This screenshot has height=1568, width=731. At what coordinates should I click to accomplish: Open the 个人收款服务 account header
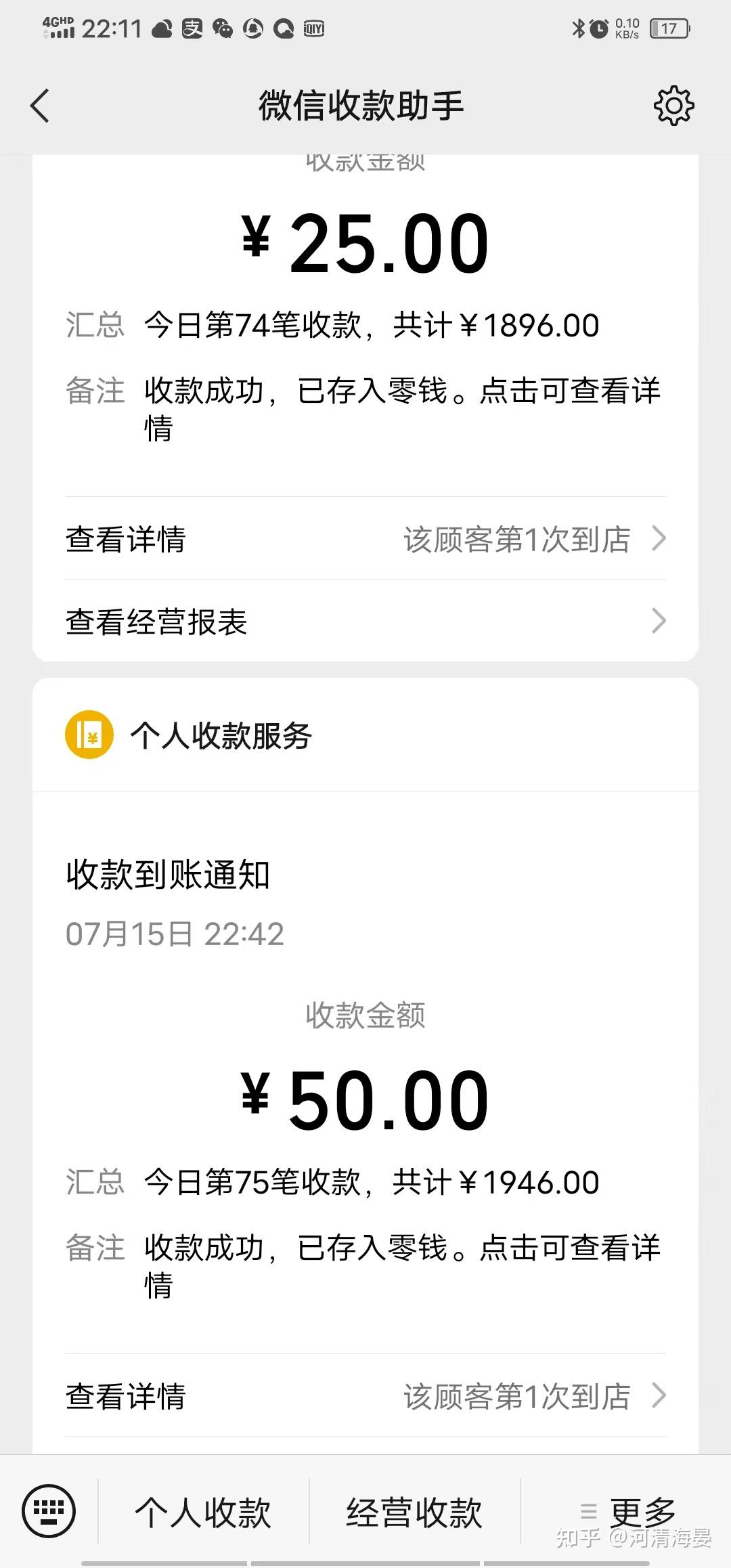click(365, 735)
